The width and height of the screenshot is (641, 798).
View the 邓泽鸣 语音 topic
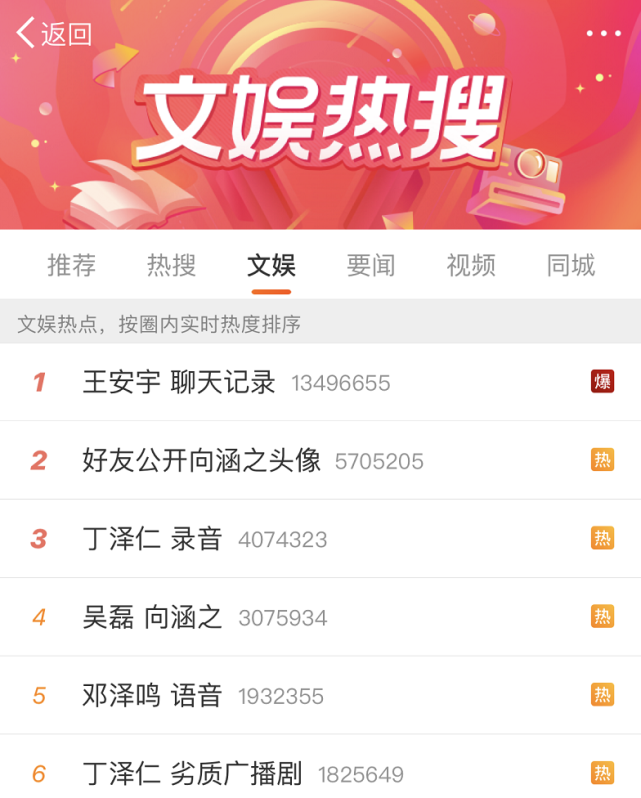152,695
